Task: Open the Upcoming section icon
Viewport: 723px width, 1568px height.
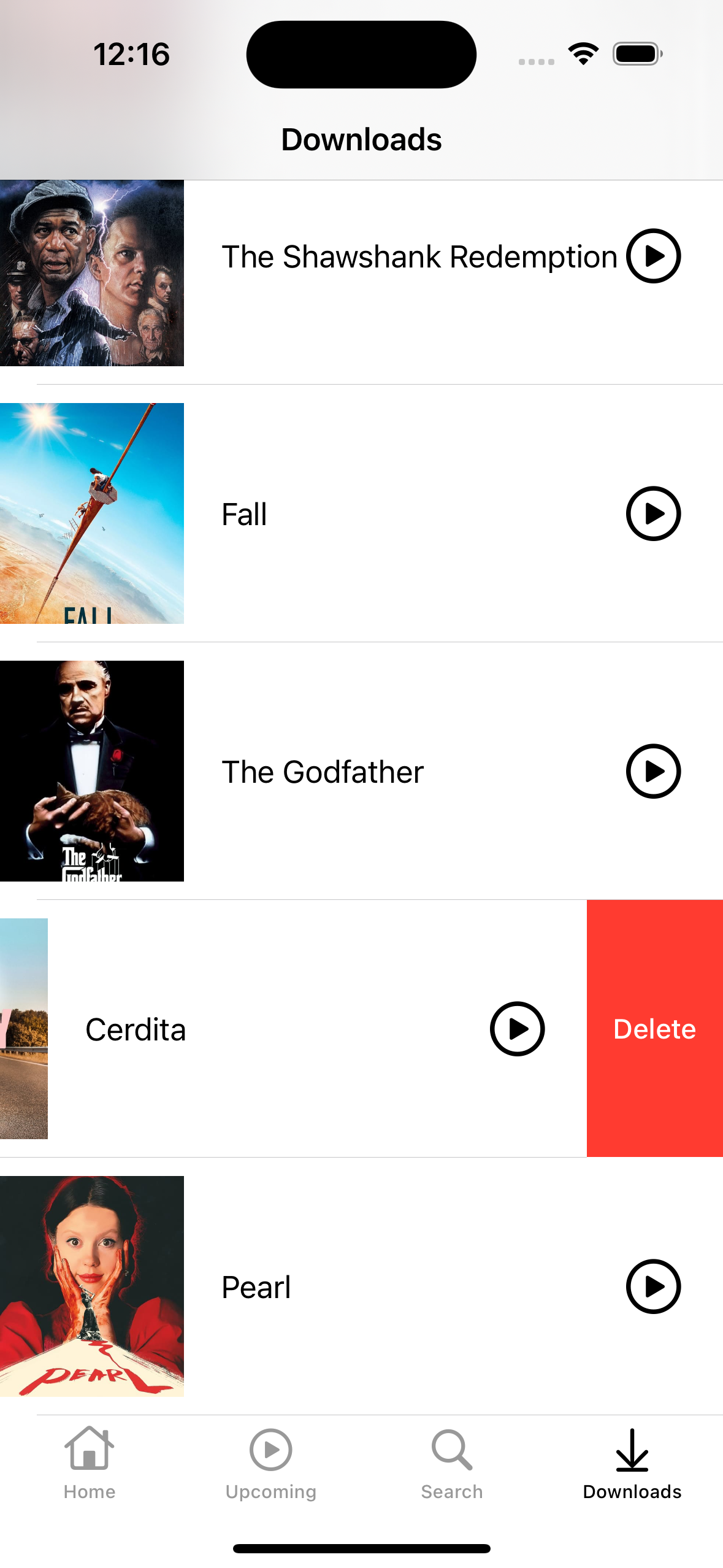Action: [270, 1450]
